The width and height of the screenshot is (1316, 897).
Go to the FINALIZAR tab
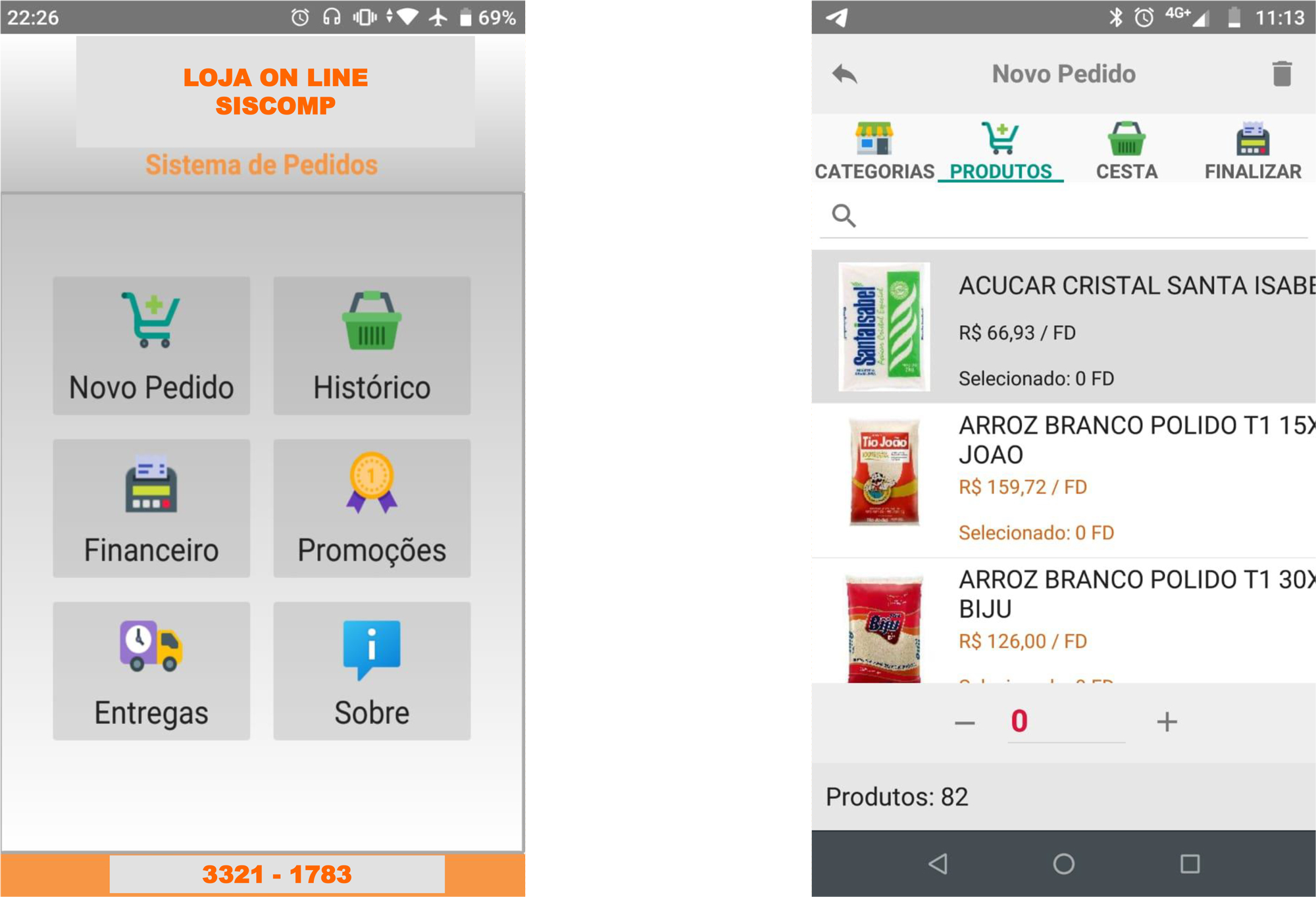pyautogui.click(x=1252, y=151)
